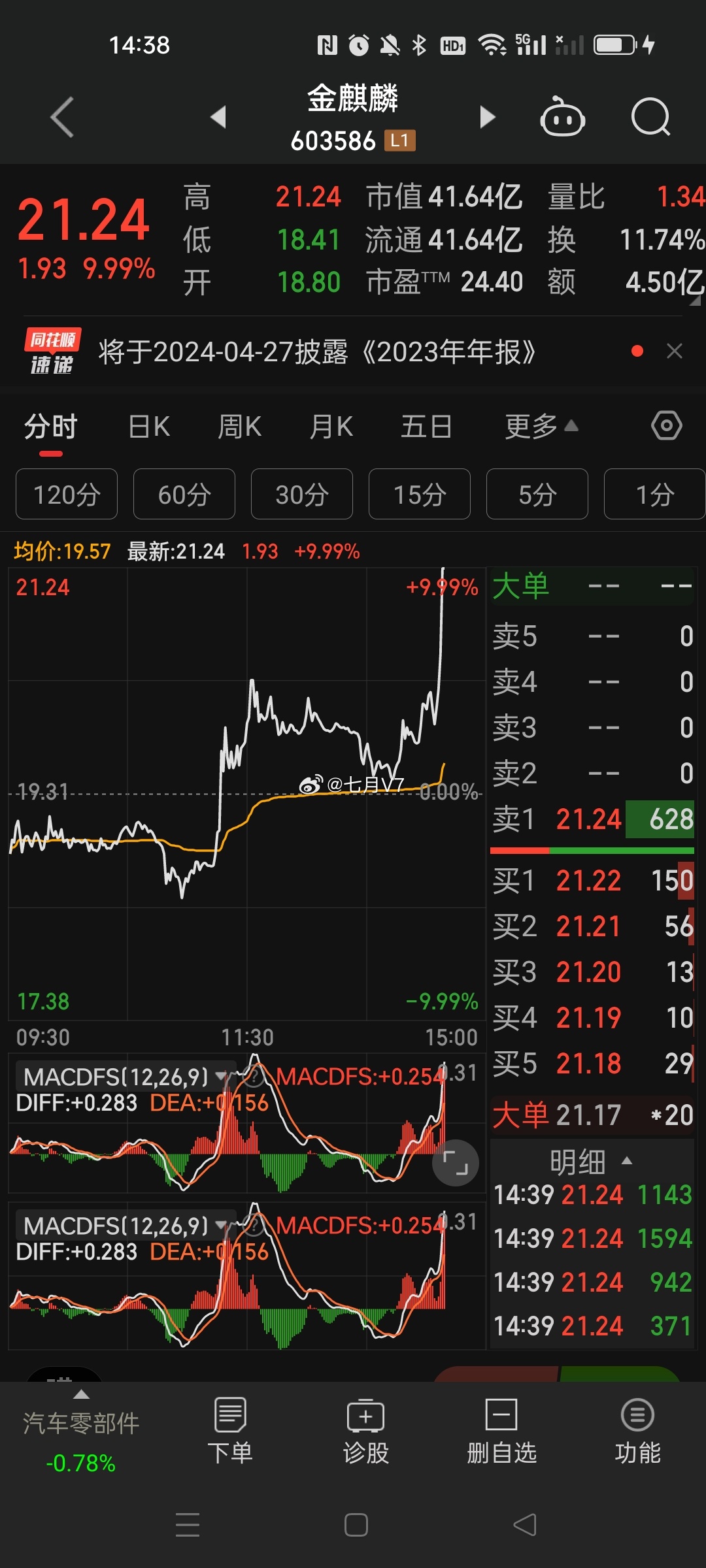The image size is (706, 1568).
Task: Open the stock search
Action: tap(650, 118)
